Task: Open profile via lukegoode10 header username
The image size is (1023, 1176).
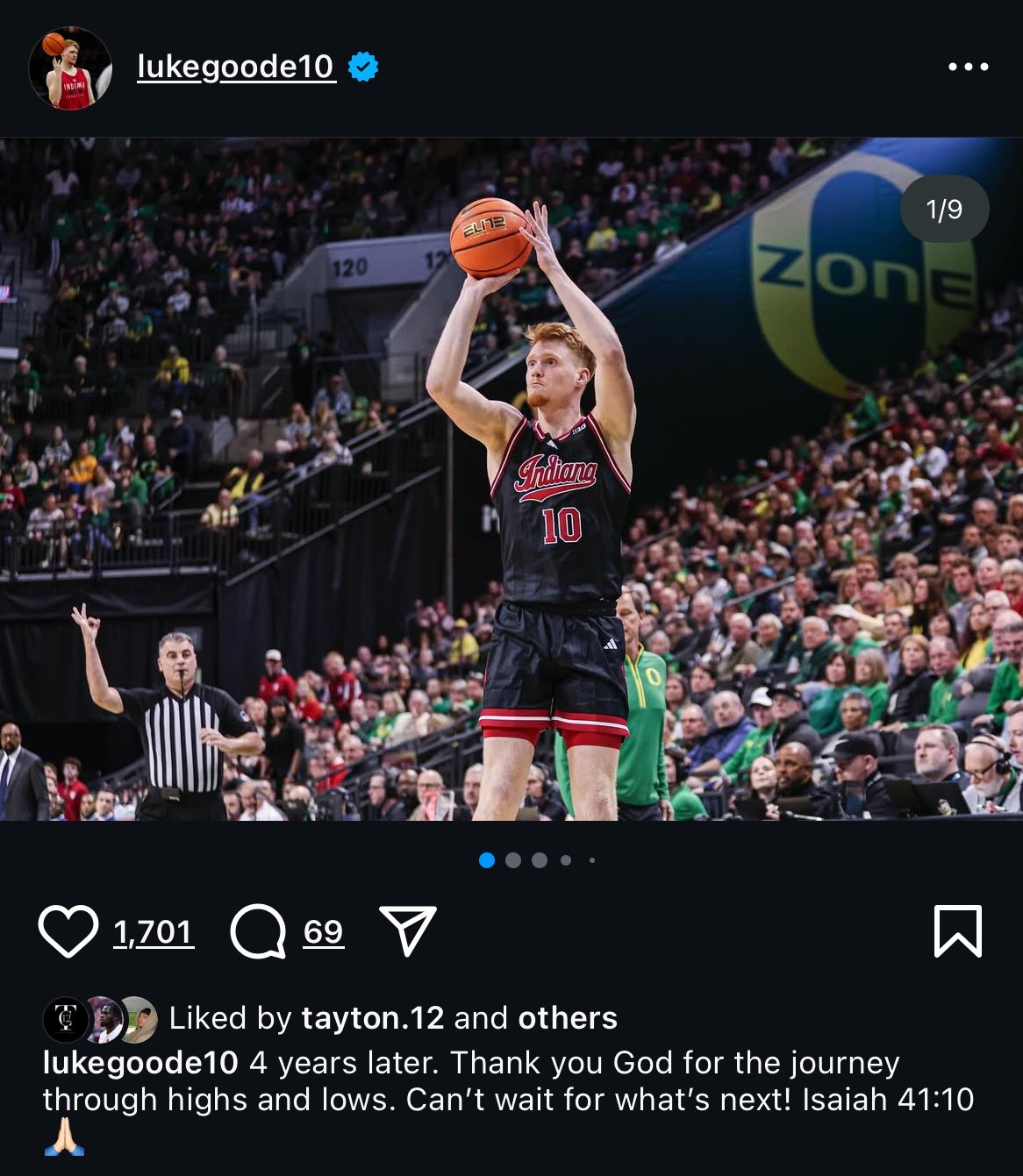Action: pyautogui.click(x=232, y=68)
